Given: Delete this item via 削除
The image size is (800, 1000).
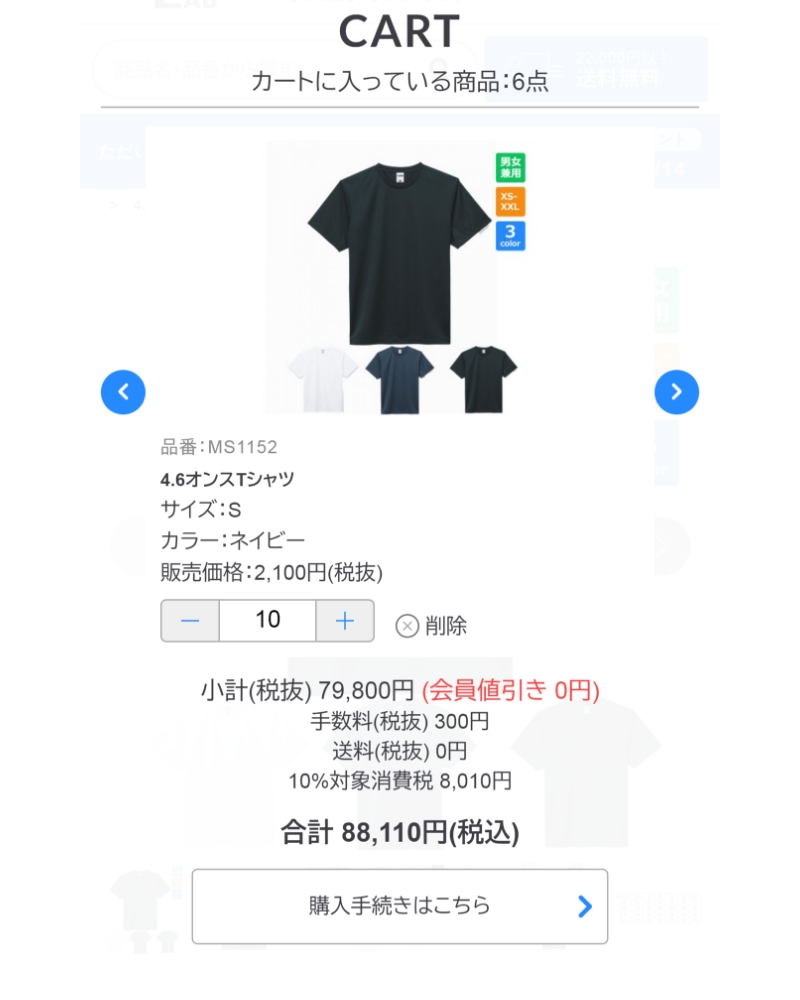Looking at the screenshot, I should (431, 626).
